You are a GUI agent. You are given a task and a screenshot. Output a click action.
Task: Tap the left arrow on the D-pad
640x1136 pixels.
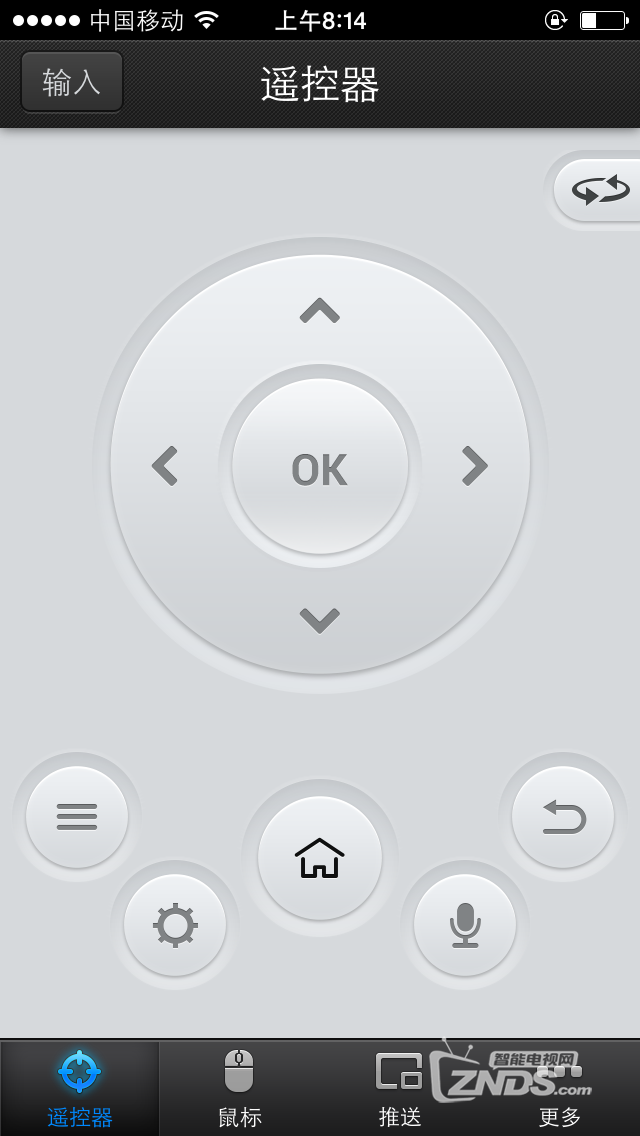(165, 466)
